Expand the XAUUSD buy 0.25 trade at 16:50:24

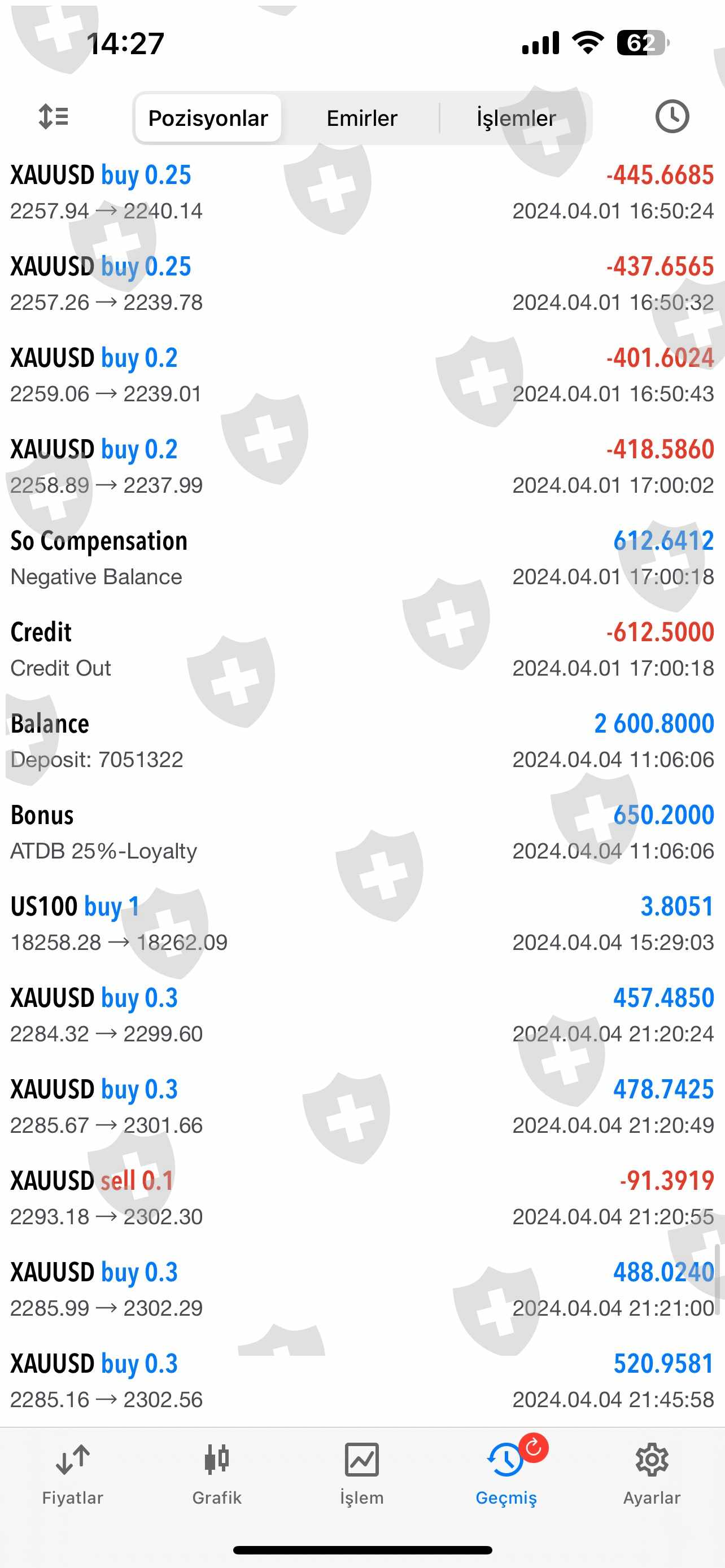coord(362,192)
